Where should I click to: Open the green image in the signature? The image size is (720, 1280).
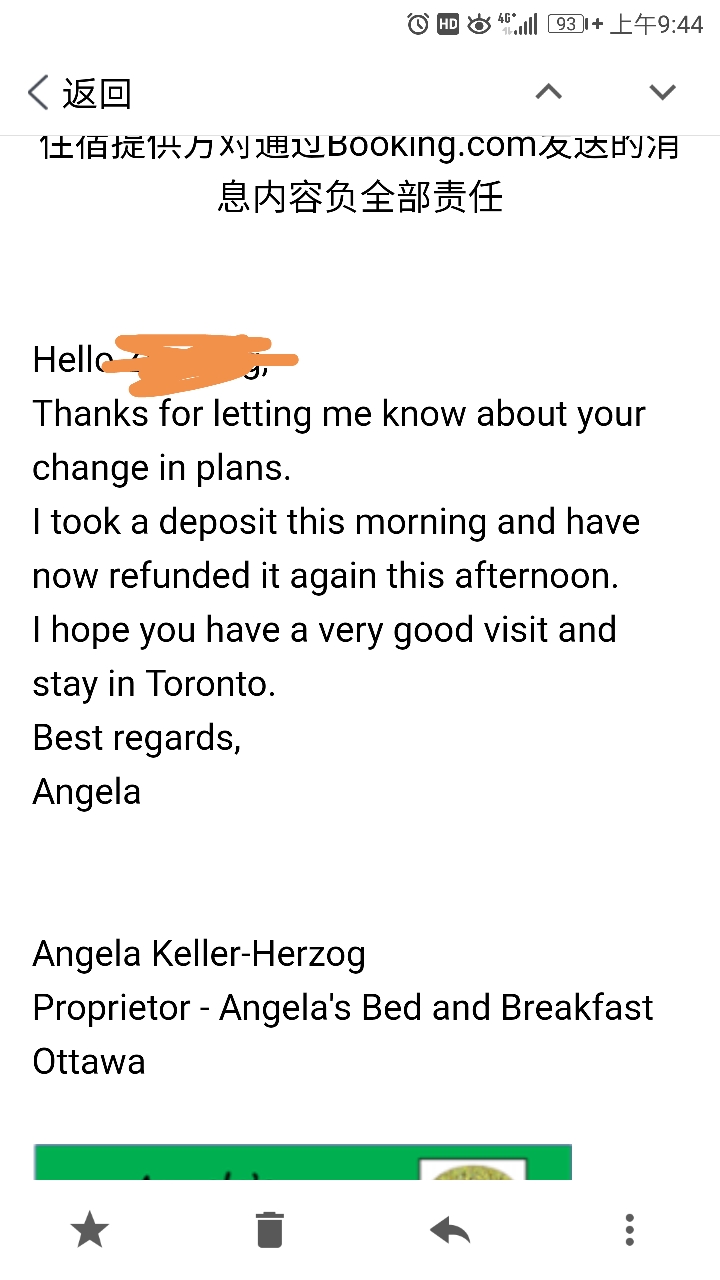click(x=302, y=1162)
